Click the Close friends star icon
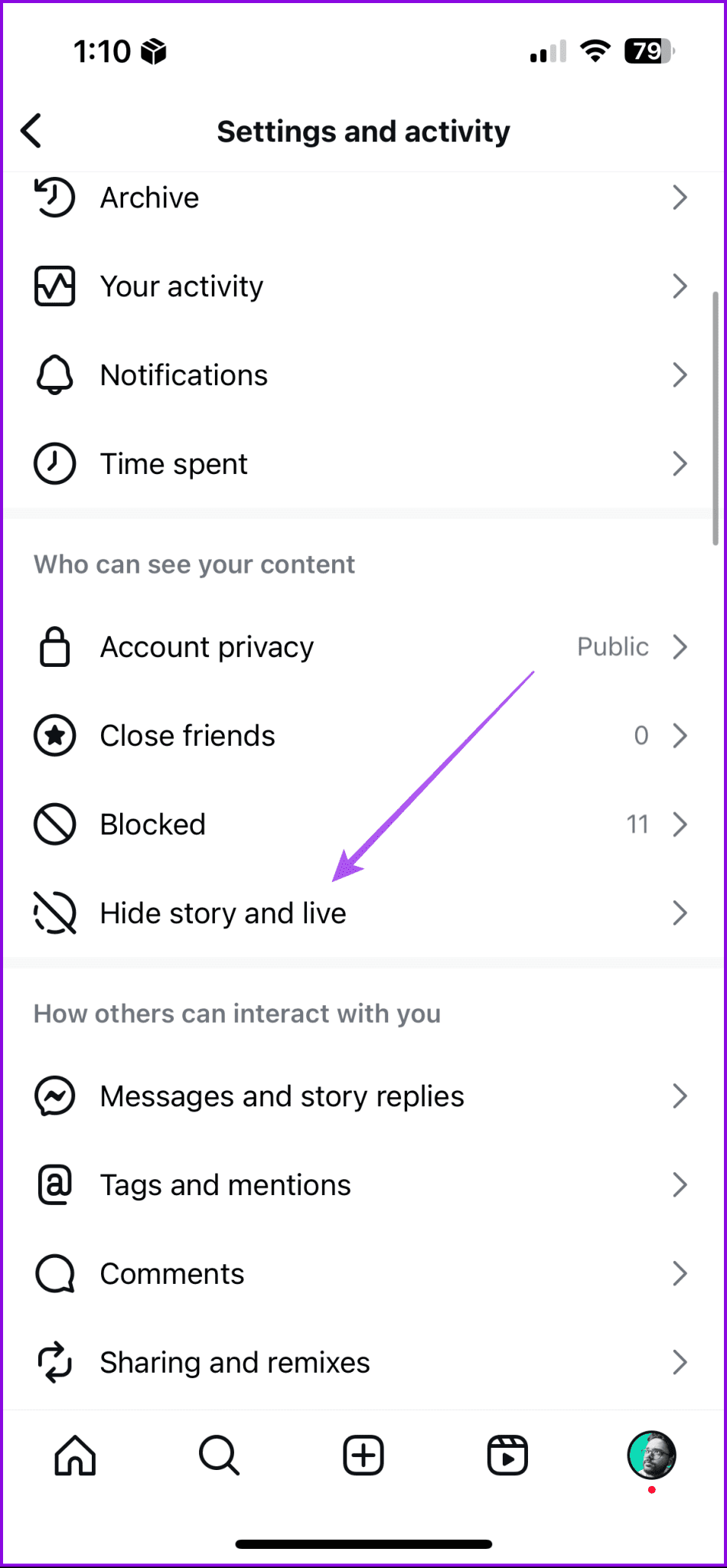The width and height of the screenshot is (727, 1568). tap(54, 735)
